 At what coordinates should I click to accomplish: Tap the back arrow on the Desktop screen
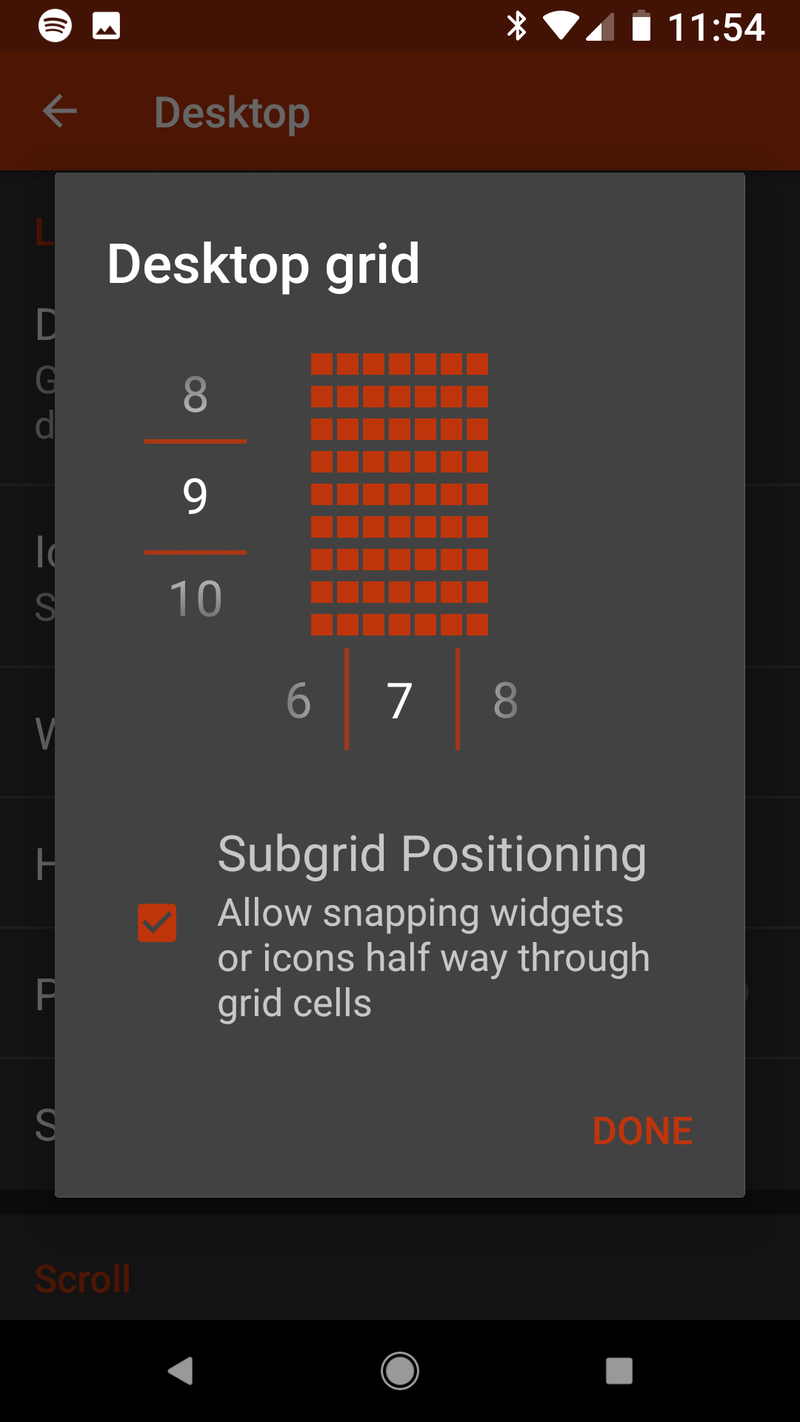(58, 111)
